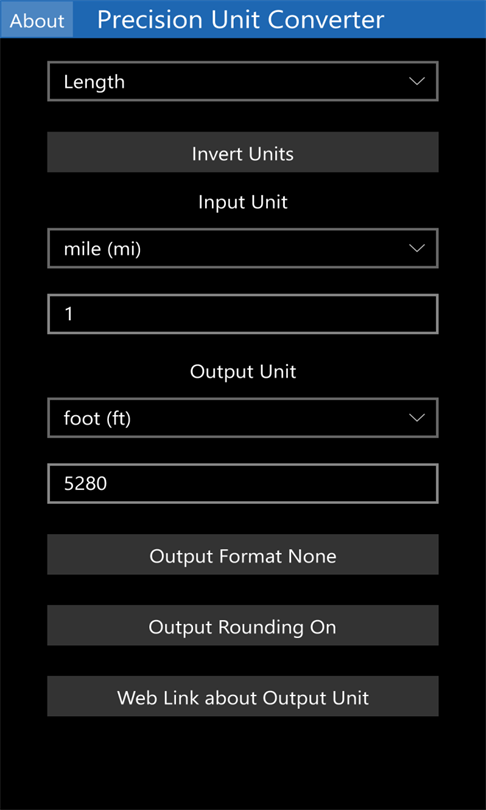Toggle the Output Rounding On button
486x810 pixels.
pos(243,625)
